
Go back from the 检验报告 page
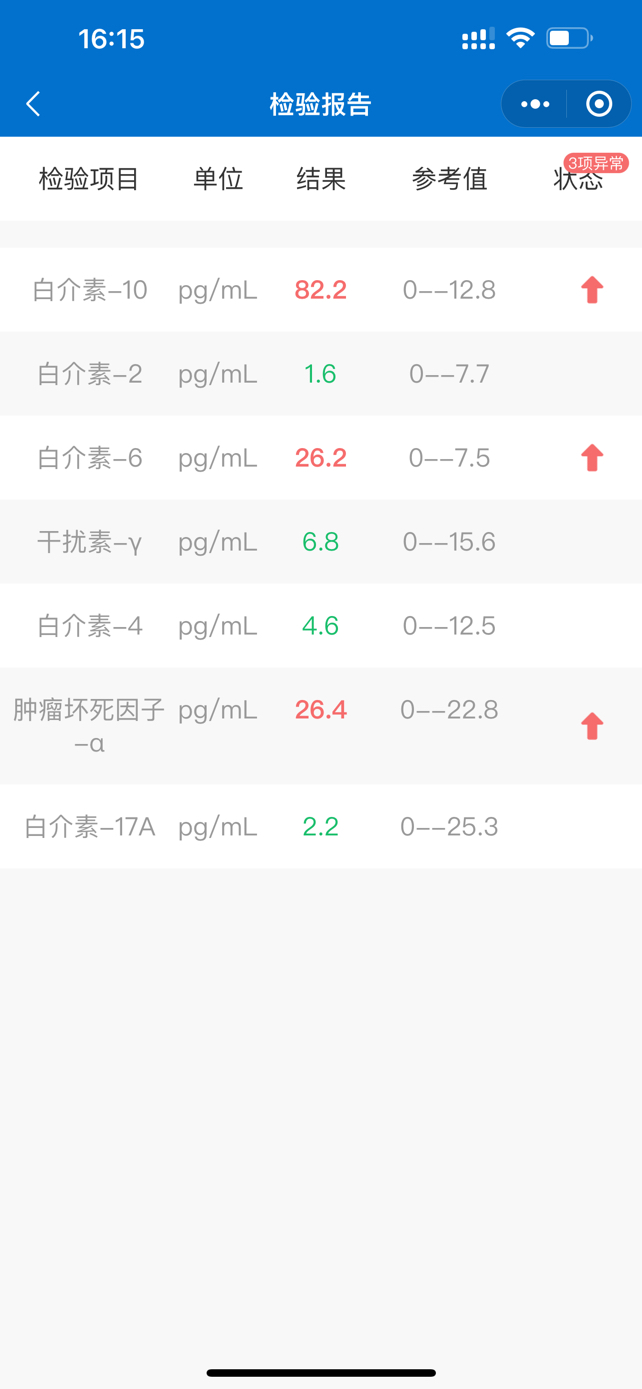tap(33, 104)
